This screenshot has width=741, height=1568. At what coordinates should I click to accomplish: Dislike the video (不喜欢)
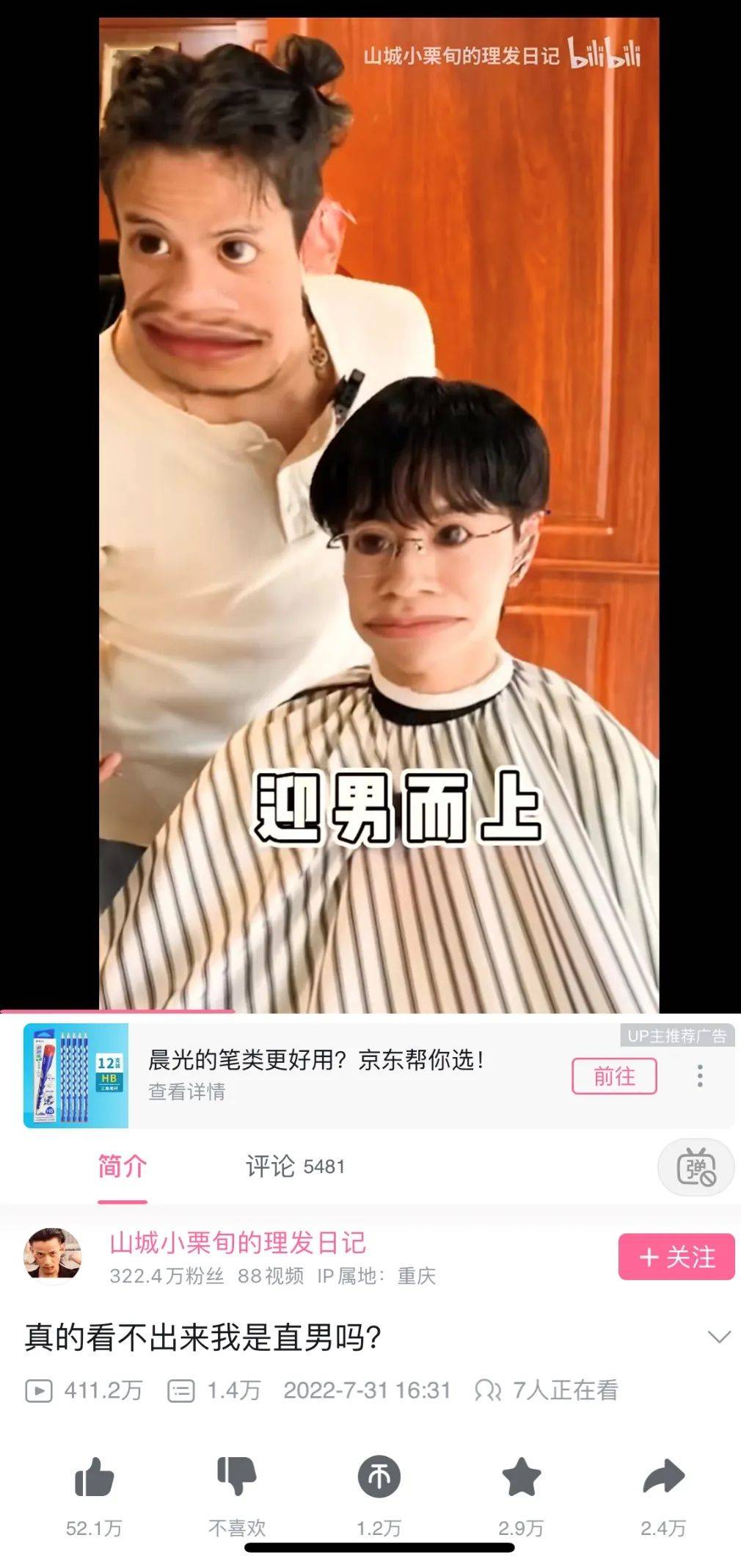pos(236,1477)
